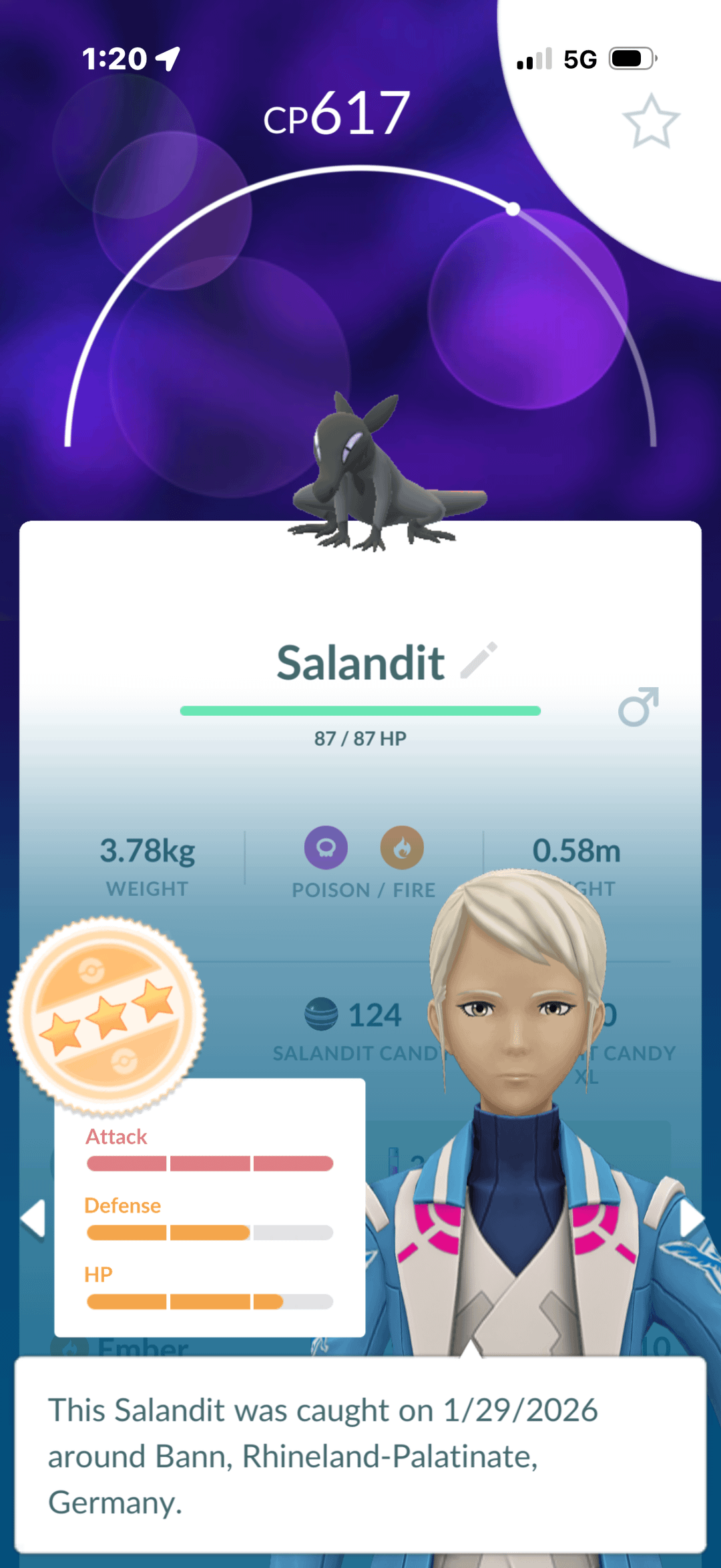Go to the previous Pokémon appraisal
The image size is (721, 1568).
[x=33, y=1219]
